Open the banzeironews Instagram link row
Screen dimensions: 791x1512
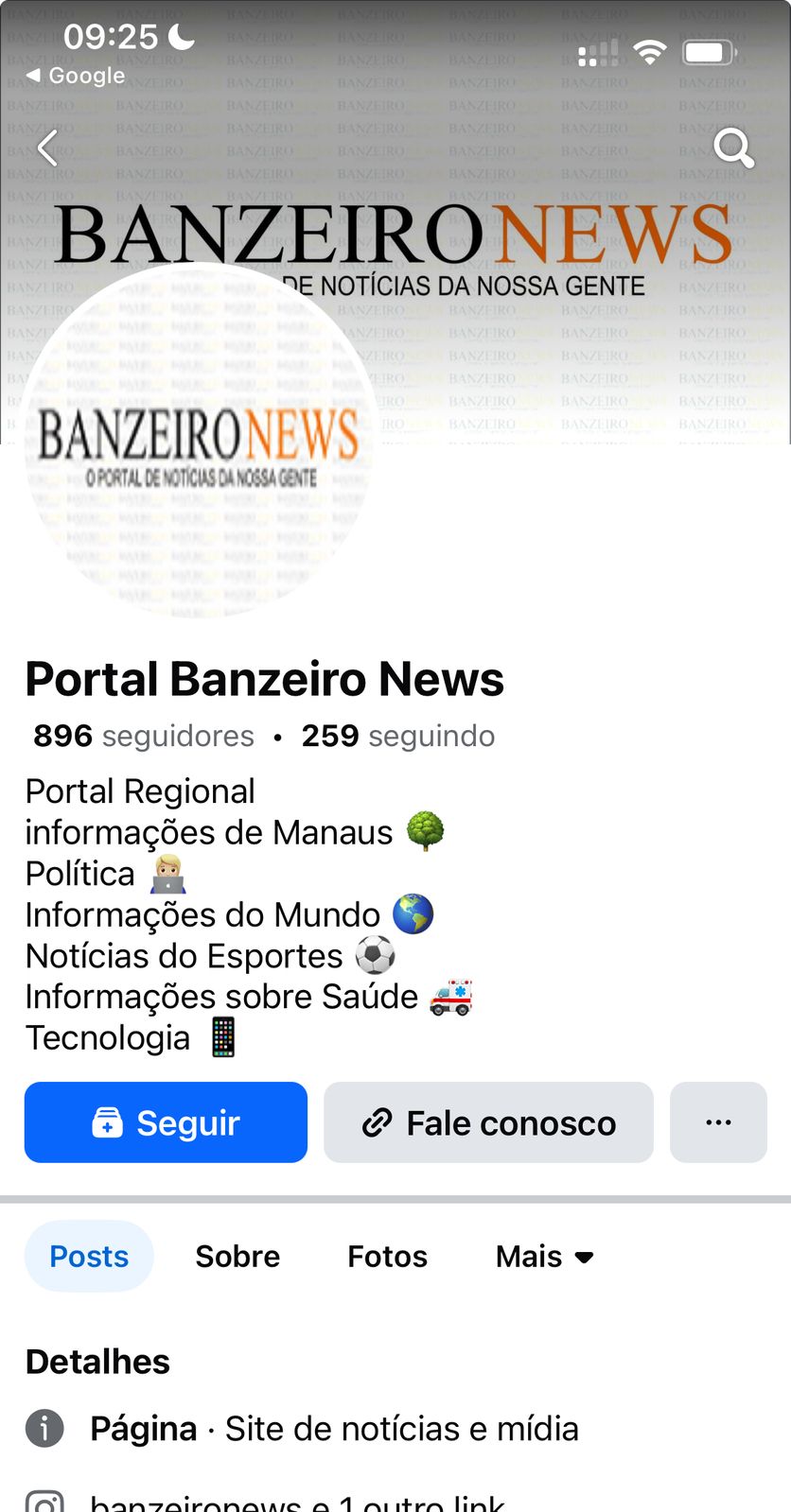pos(297,1502)
